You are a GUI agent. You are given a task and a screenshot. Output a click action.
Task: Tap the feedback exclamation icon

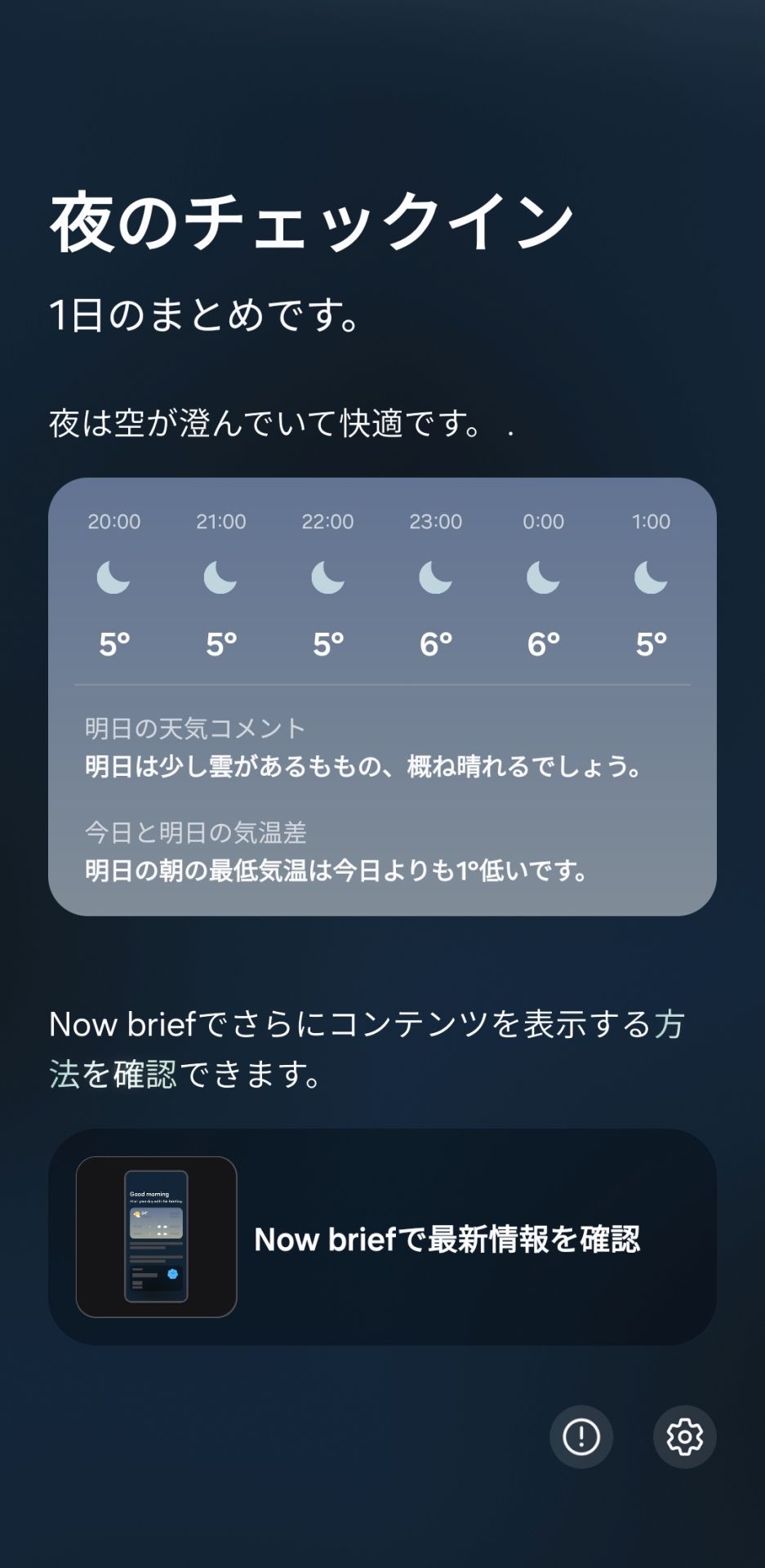[581, 1437]
